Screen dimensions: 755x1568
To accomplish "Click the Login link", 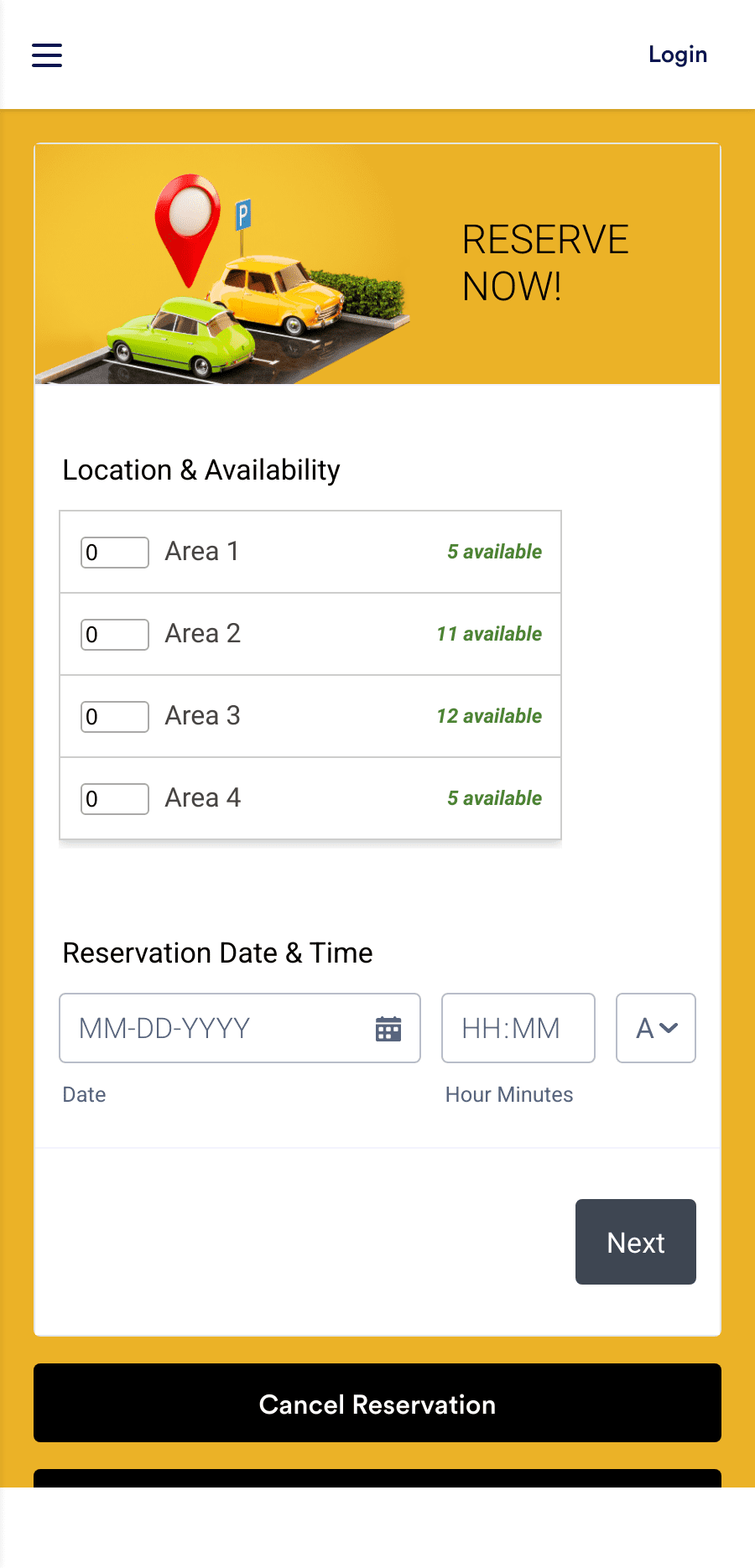I will 676,55.
